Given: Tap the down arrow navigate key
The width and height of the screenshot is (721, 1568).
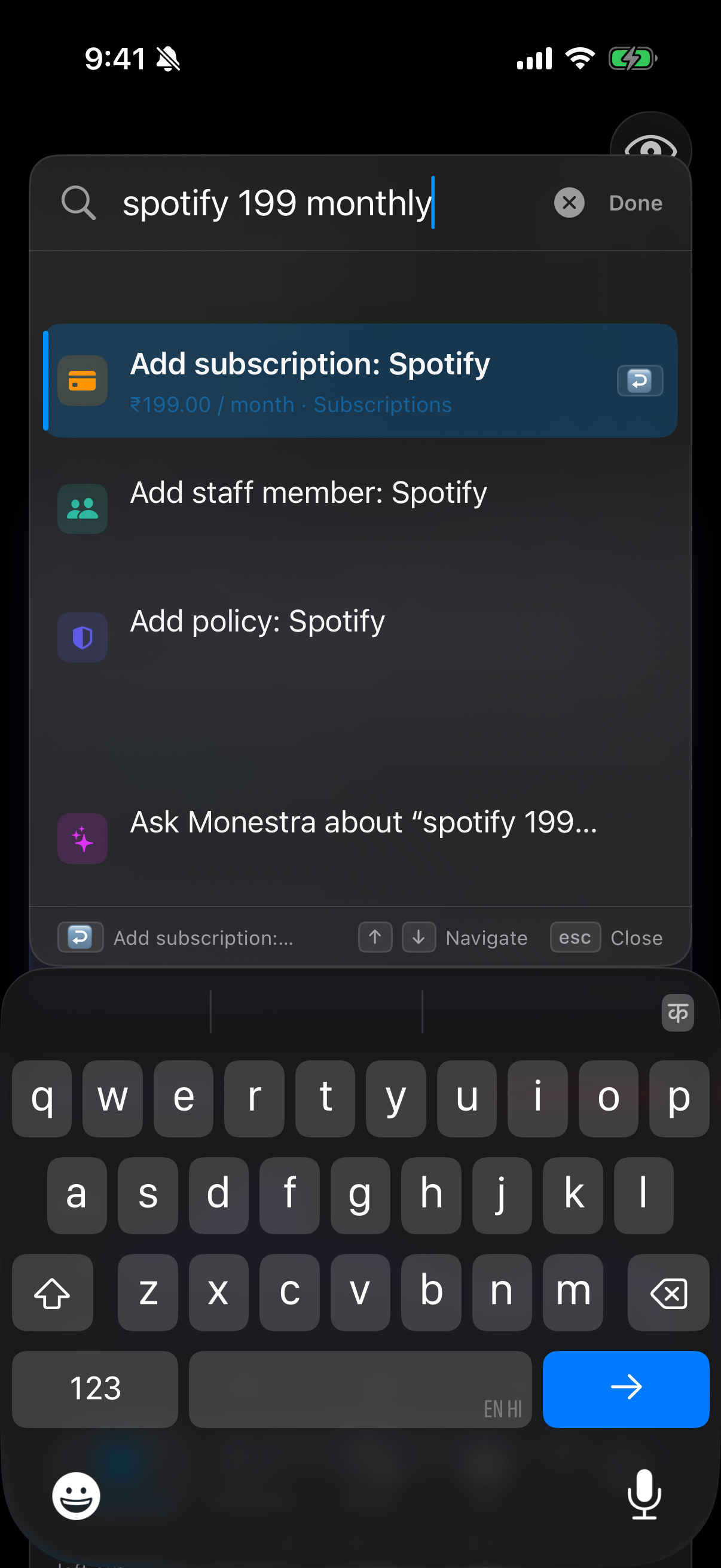Looking at the screenshot, I should coord(418,936).
